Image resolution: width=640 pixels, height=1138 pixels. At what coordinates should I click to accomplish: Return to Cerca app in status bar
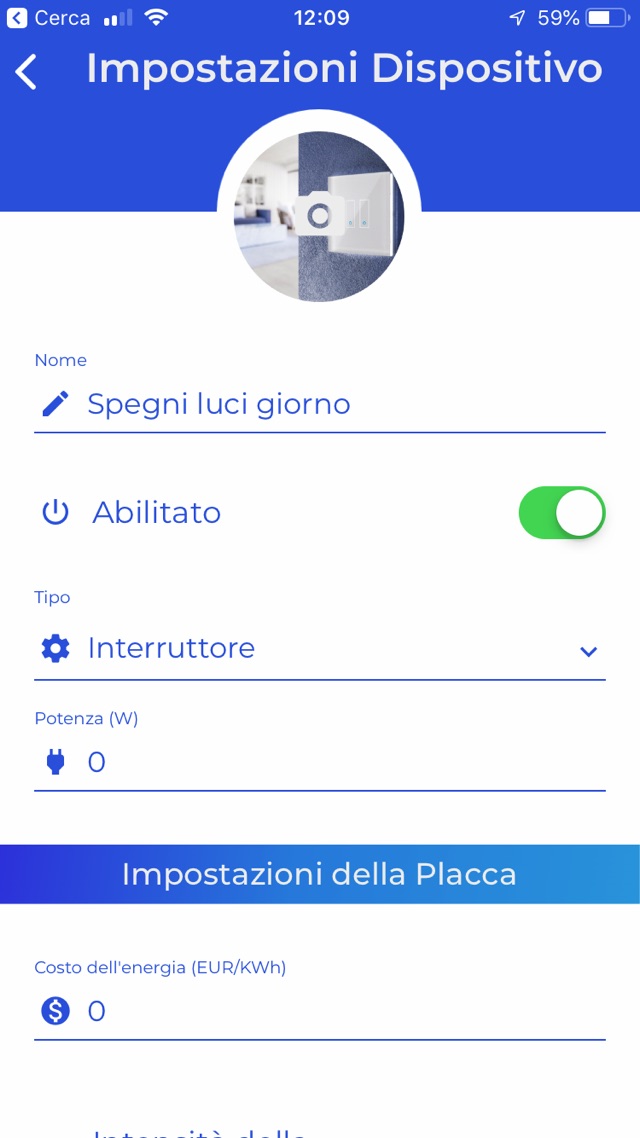click(48, 18)
